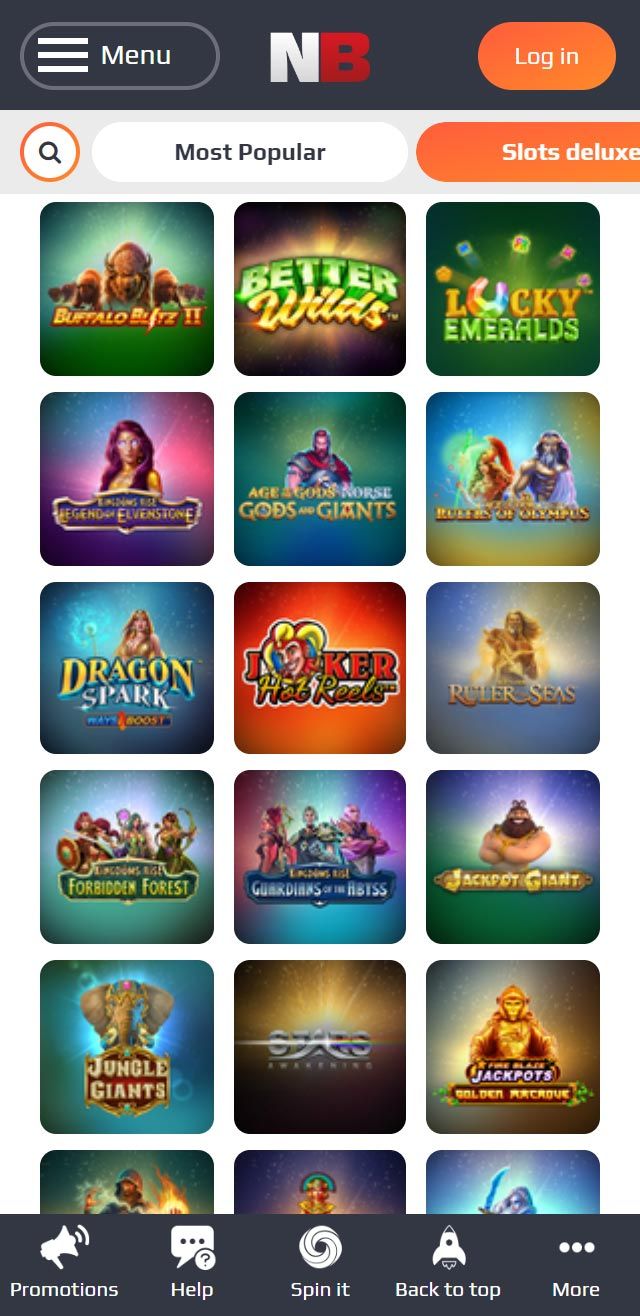Screen dimensions: 640x1316
Task: Open Gods and Giants slot
Action: pos(320,479)
